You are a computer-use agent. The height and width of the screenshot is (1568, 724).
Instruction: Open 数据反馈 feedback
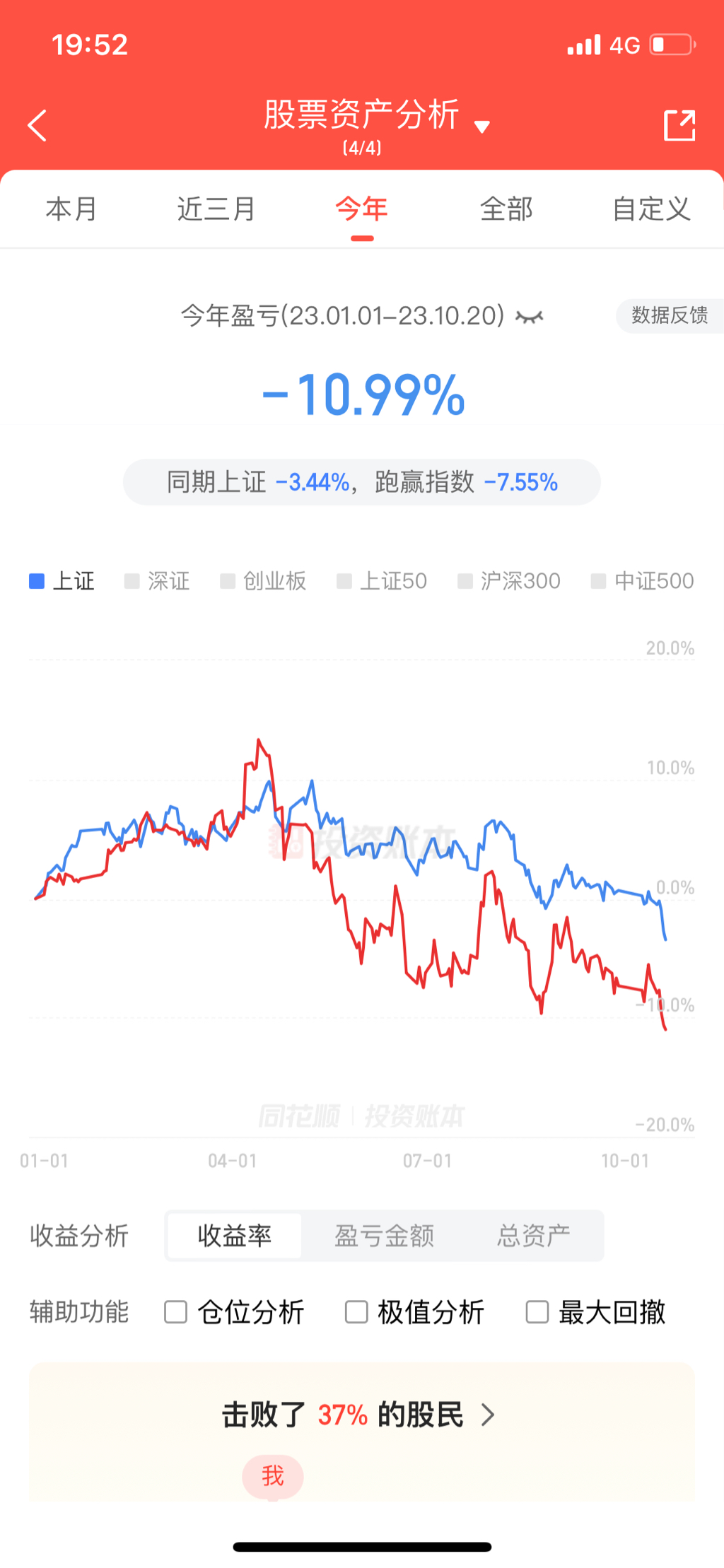[670, 315]
